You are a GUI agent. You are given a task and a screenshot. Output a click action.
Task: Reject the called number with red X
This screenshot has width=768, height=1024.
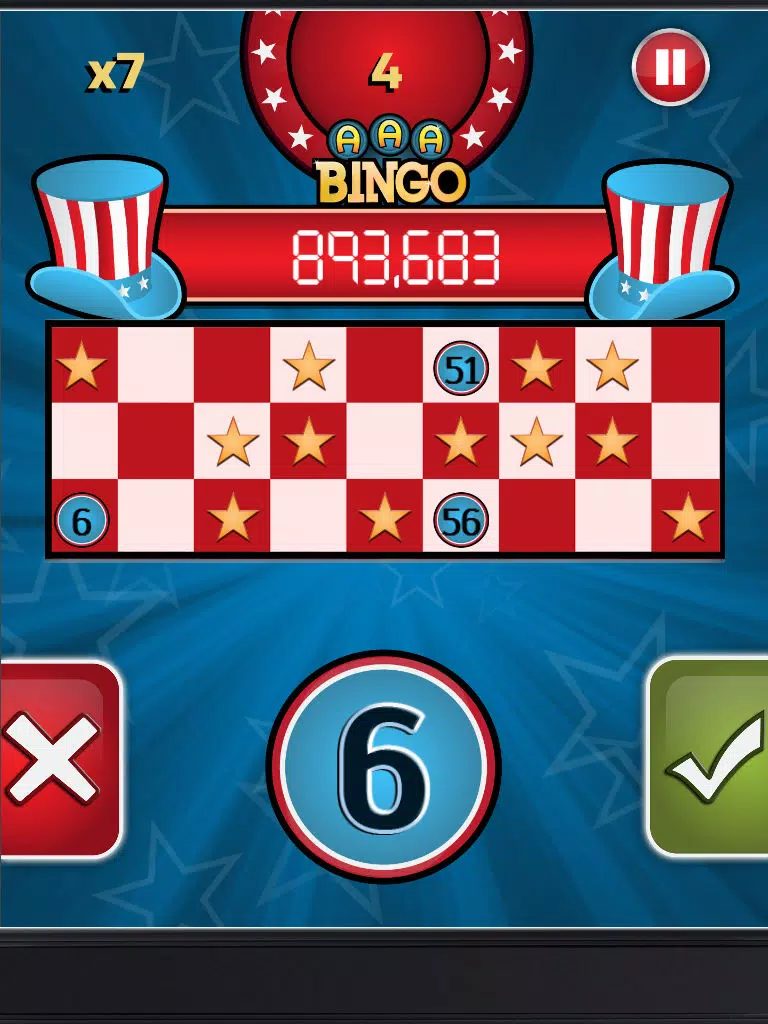click(56, 760)
